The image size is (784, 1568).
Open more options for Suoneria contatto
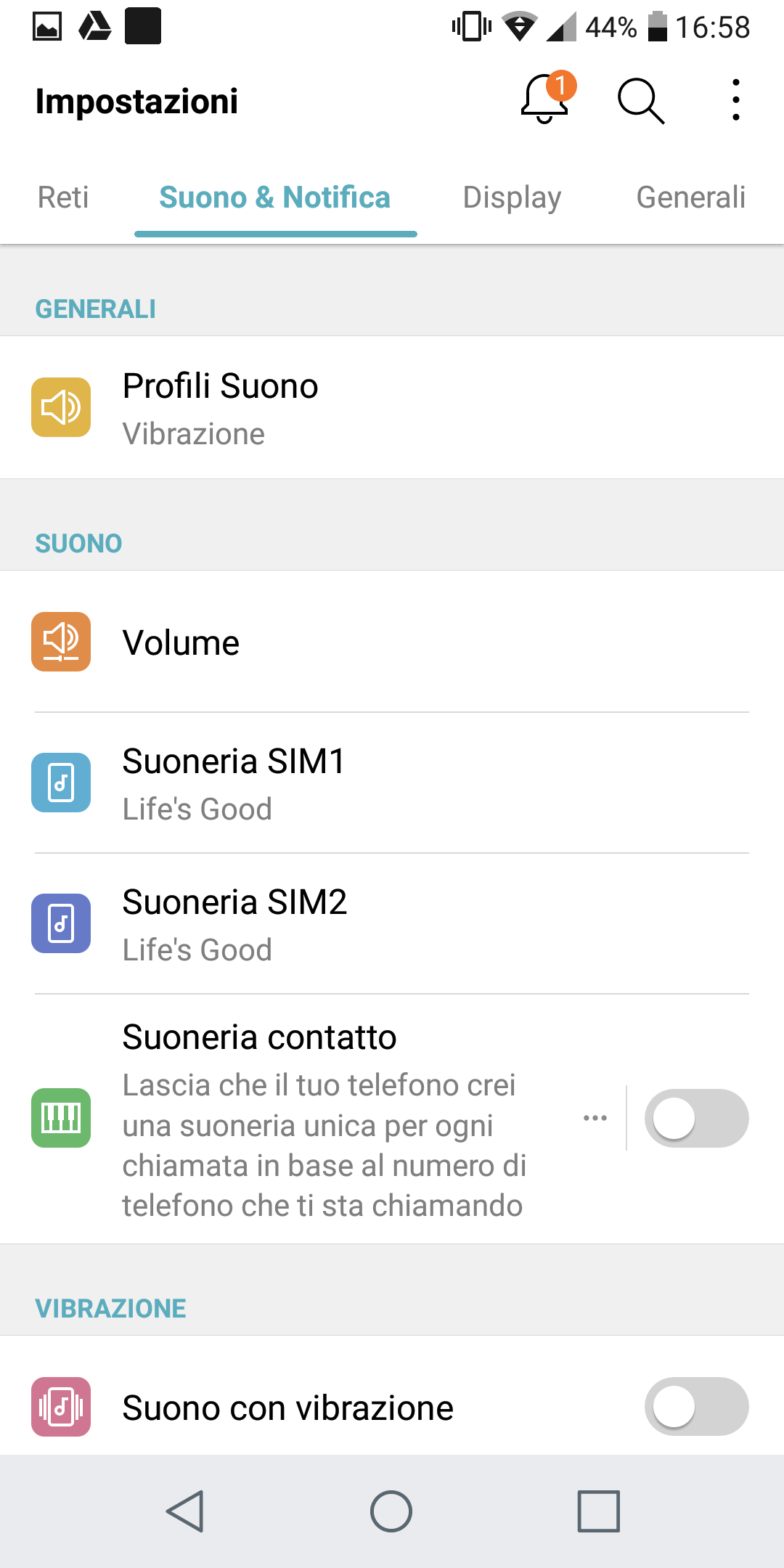[595, 1119]
